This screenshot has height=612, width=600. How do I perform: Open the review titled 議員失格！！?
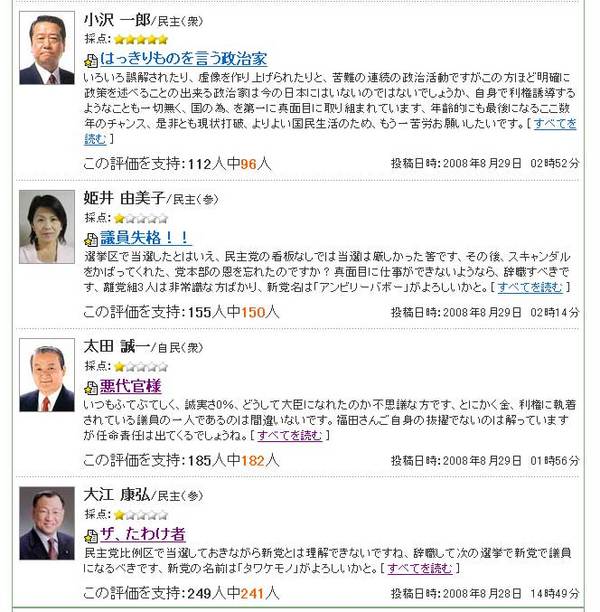click(145, 237)
